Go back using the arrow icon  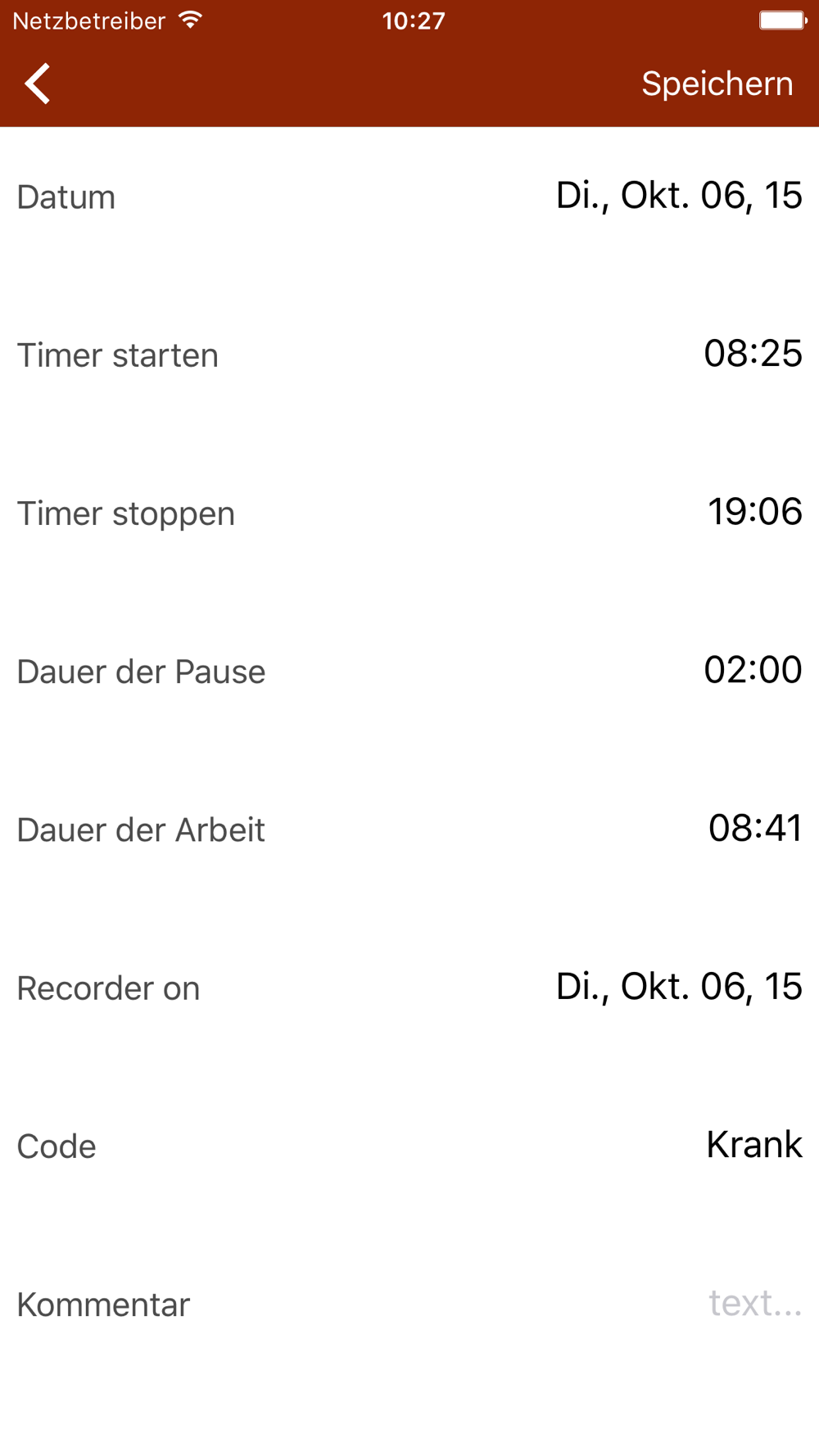coord(38,84)
